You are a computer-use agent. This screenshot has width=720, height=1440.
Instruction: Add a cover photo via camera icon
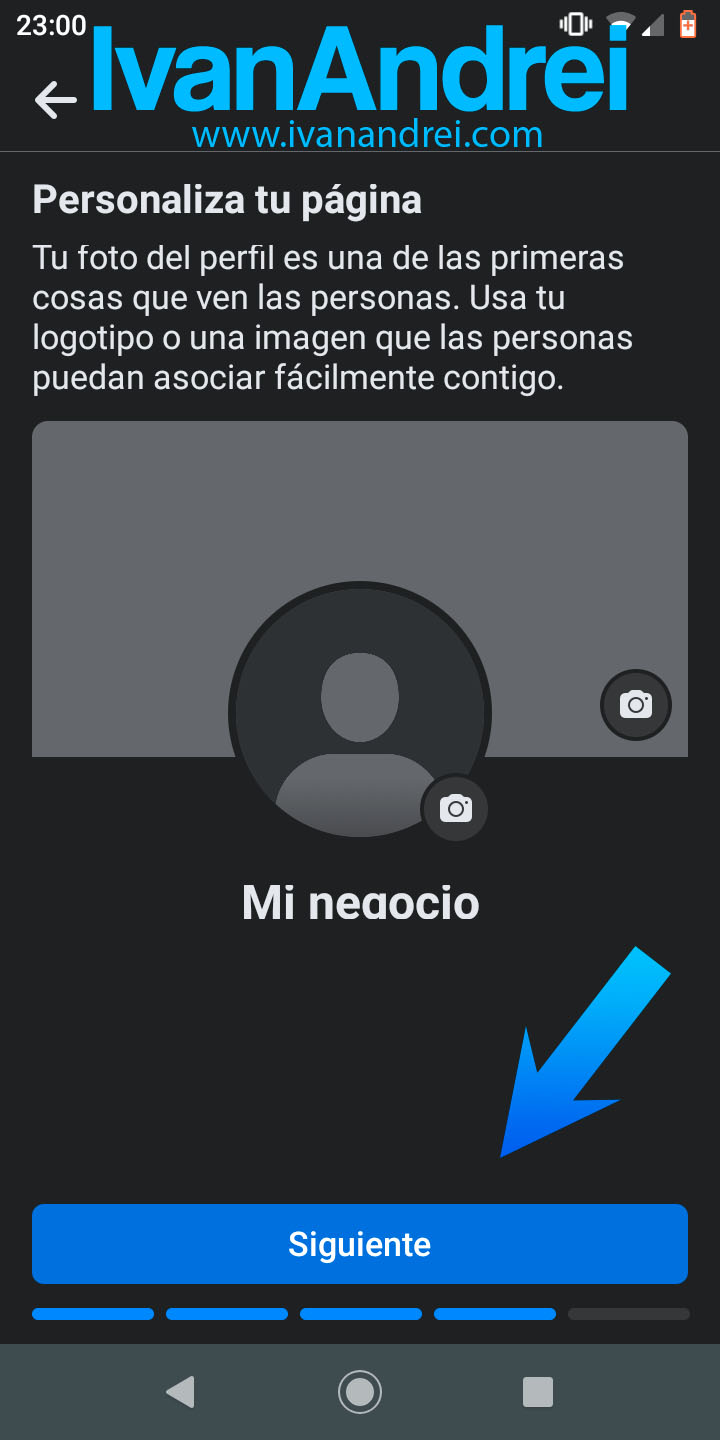pos(636,705)
